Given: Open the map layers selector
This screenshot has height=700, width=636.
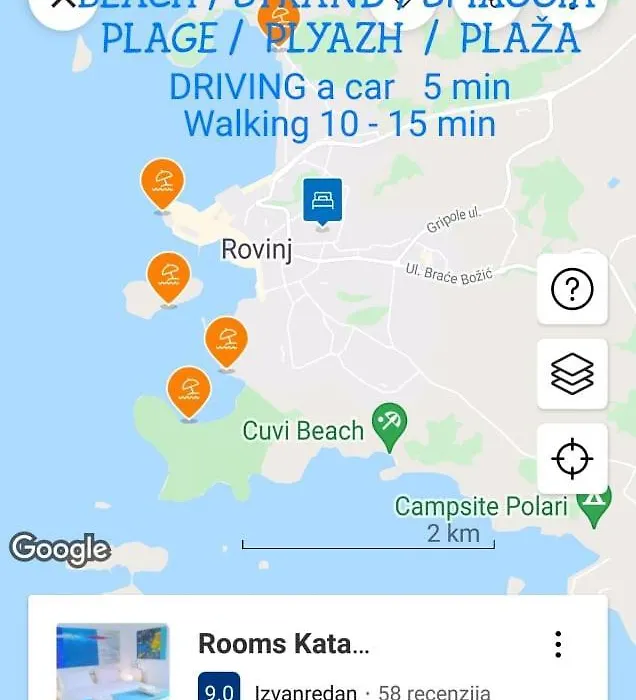Looking at the screenshot, I should coord(572,374).
